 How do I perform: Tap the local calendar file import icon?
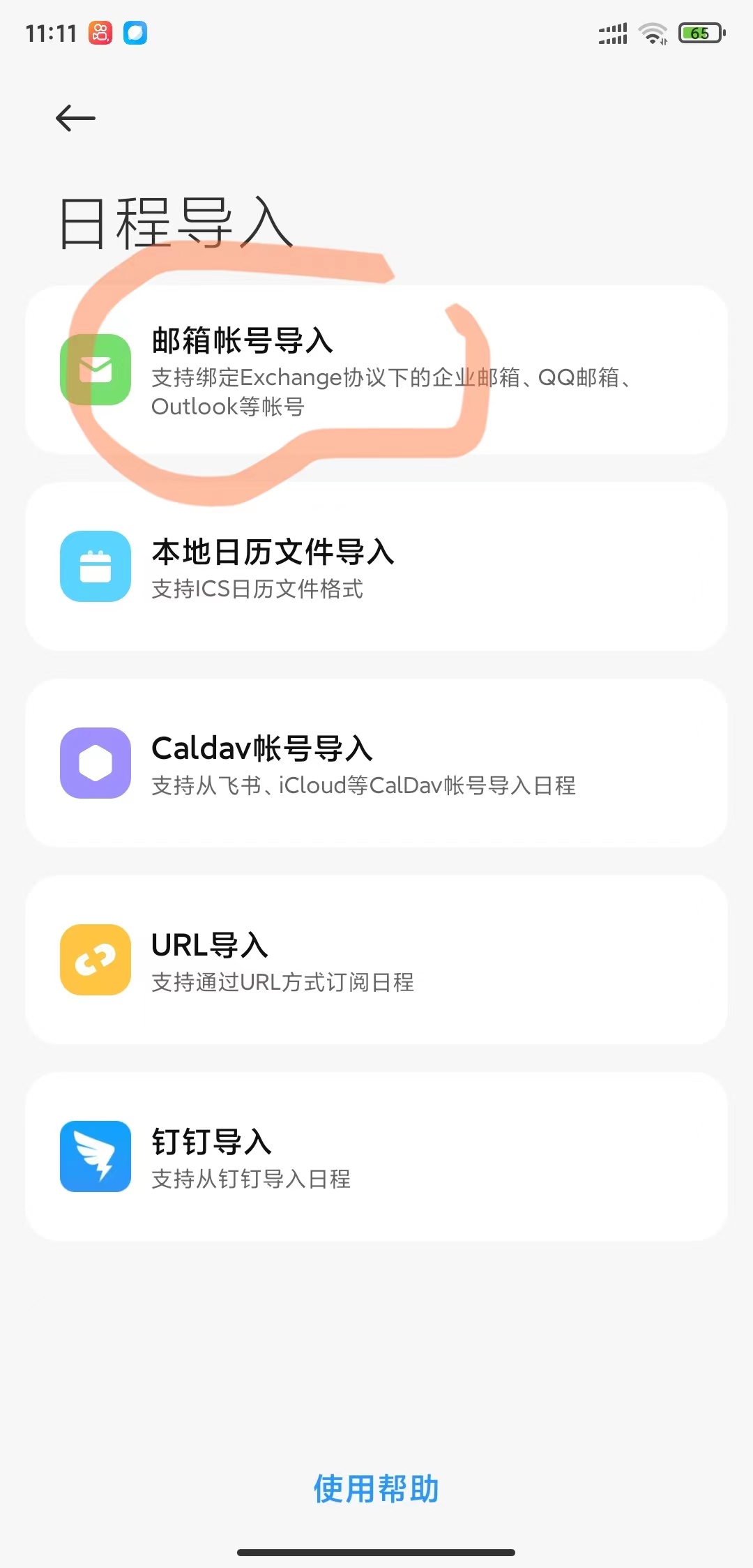(95, 567)
